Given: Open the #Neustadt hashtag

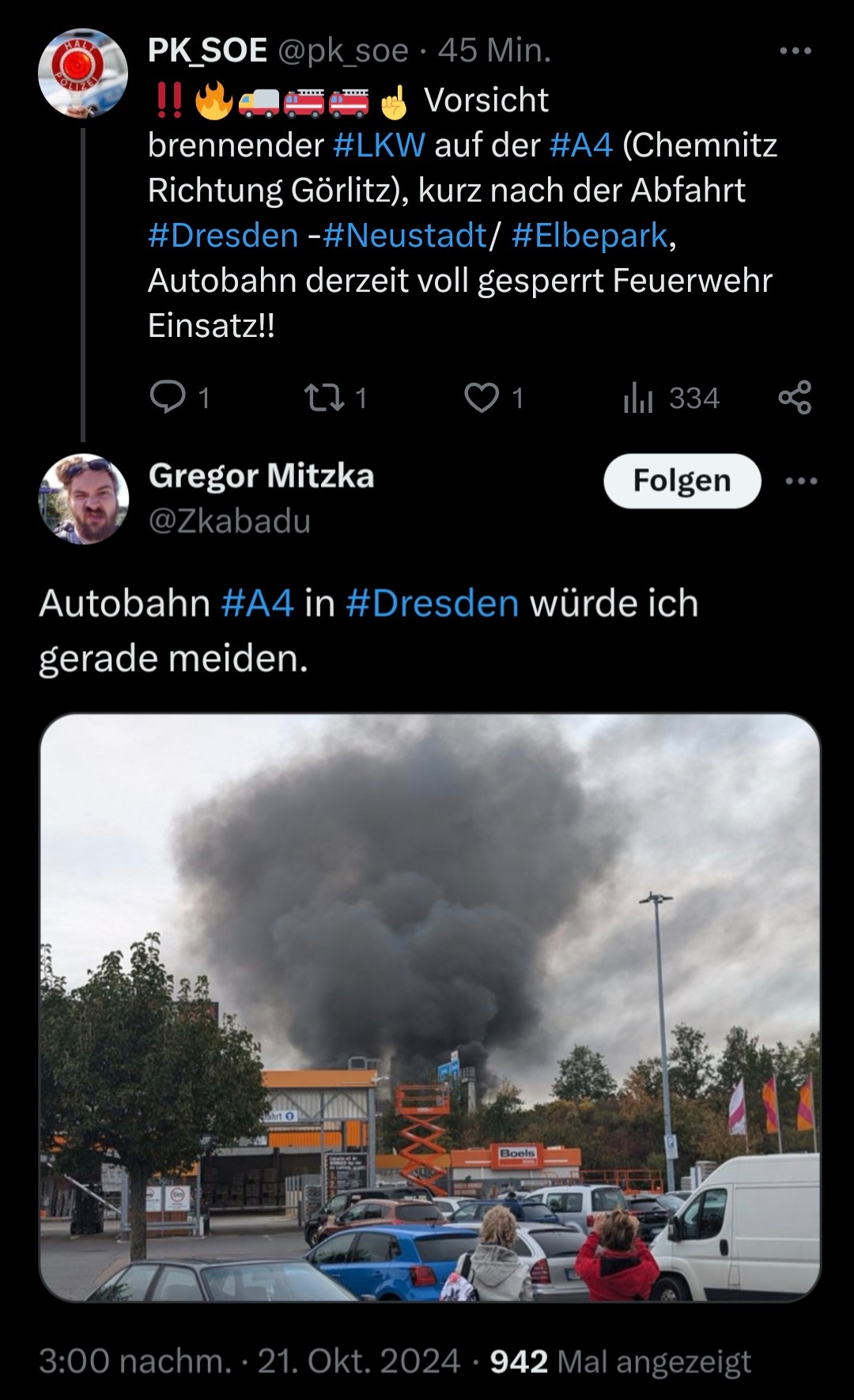Looking at the screenshot, I should (x=405, y=236).
